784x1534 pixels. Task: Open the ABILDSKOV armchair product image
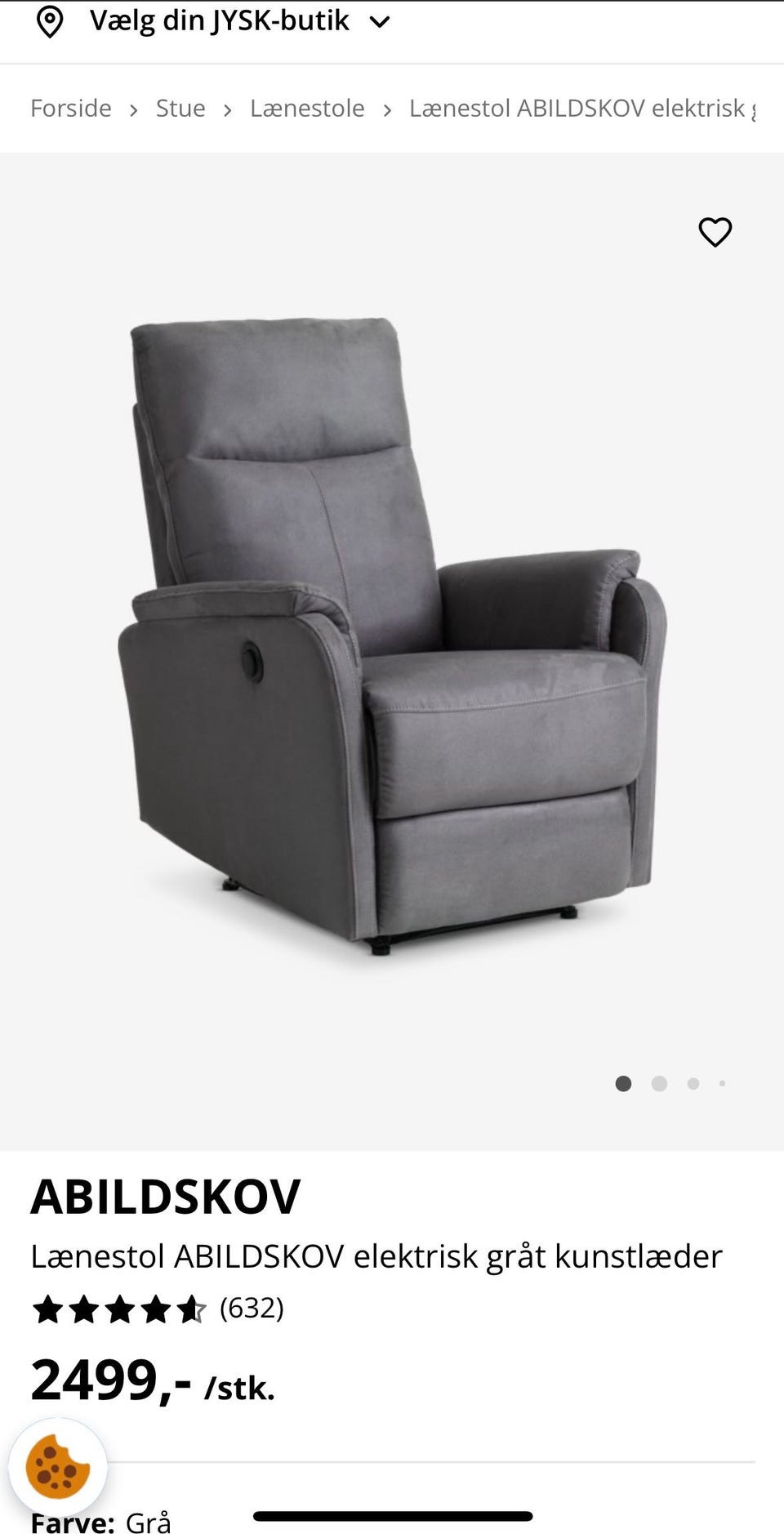[x=392, y=637]
